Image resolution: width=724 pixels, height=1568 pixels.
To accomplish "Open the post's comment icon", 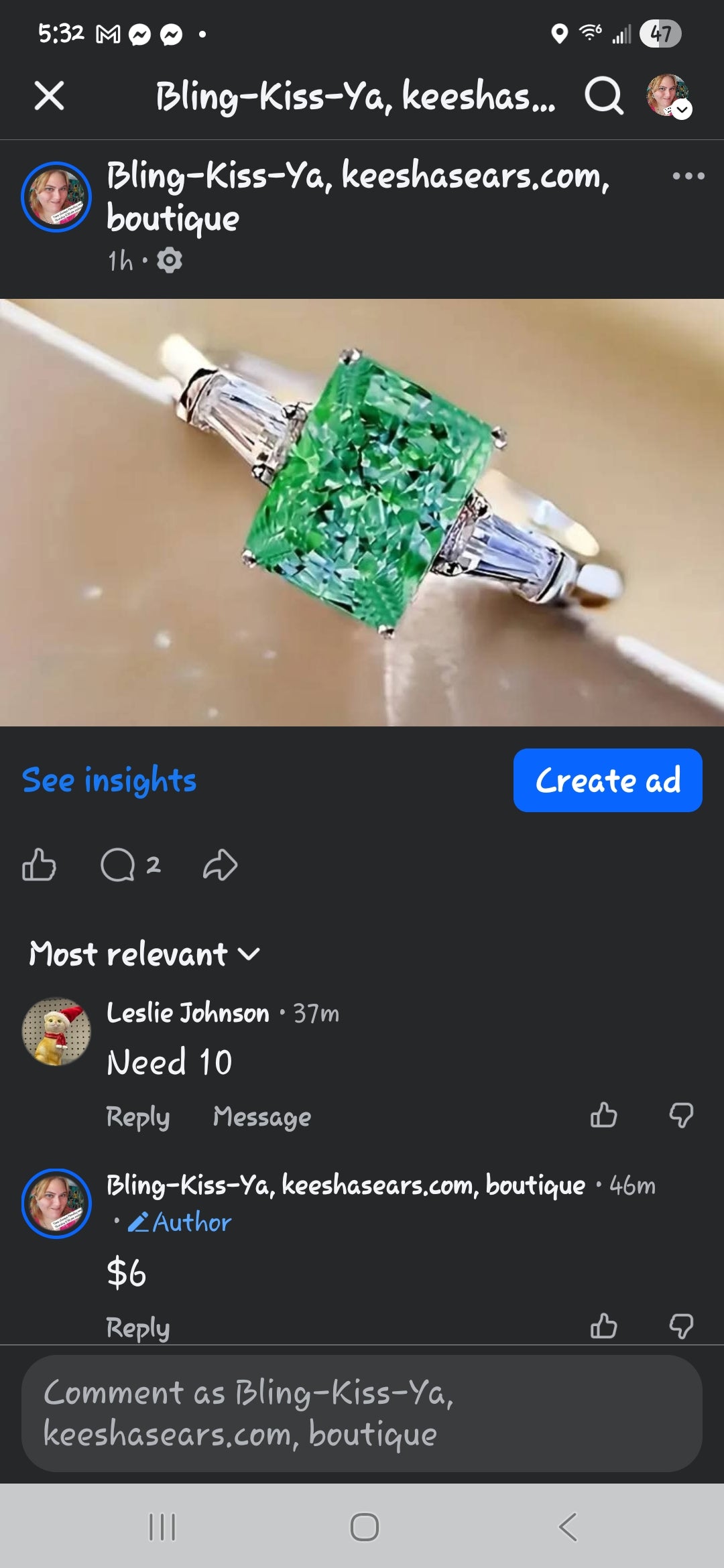I will click(119, 864).
